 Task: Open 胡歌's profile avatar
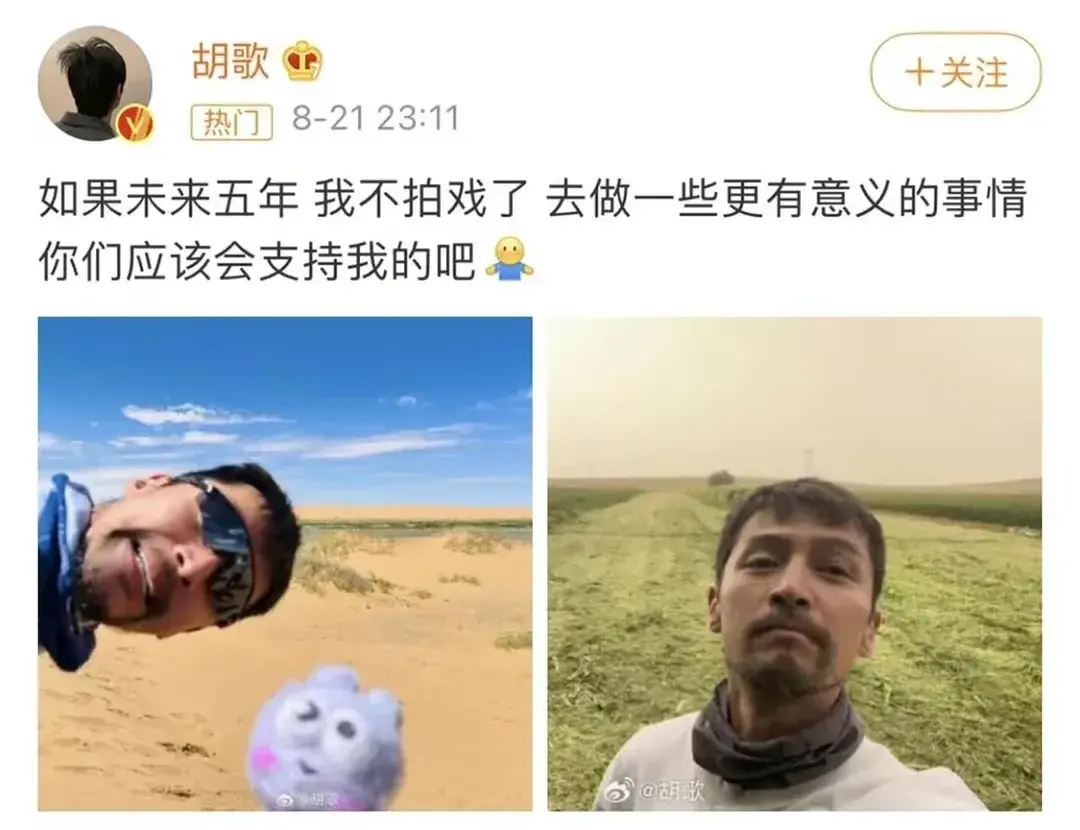point(95,84)
